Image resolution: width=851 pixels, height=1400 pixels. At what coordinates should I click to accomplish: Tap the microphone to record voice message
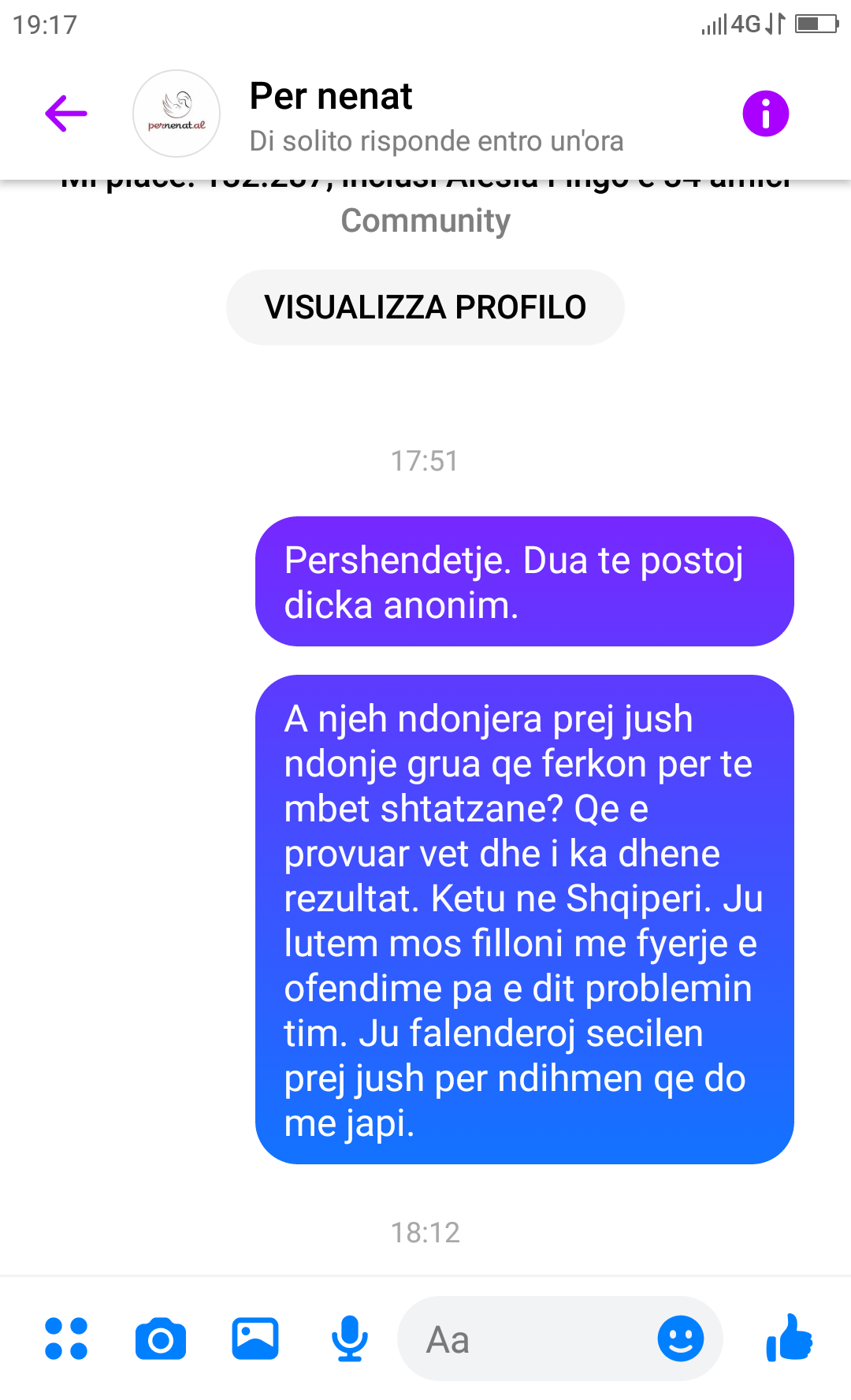pos(350,1339)
